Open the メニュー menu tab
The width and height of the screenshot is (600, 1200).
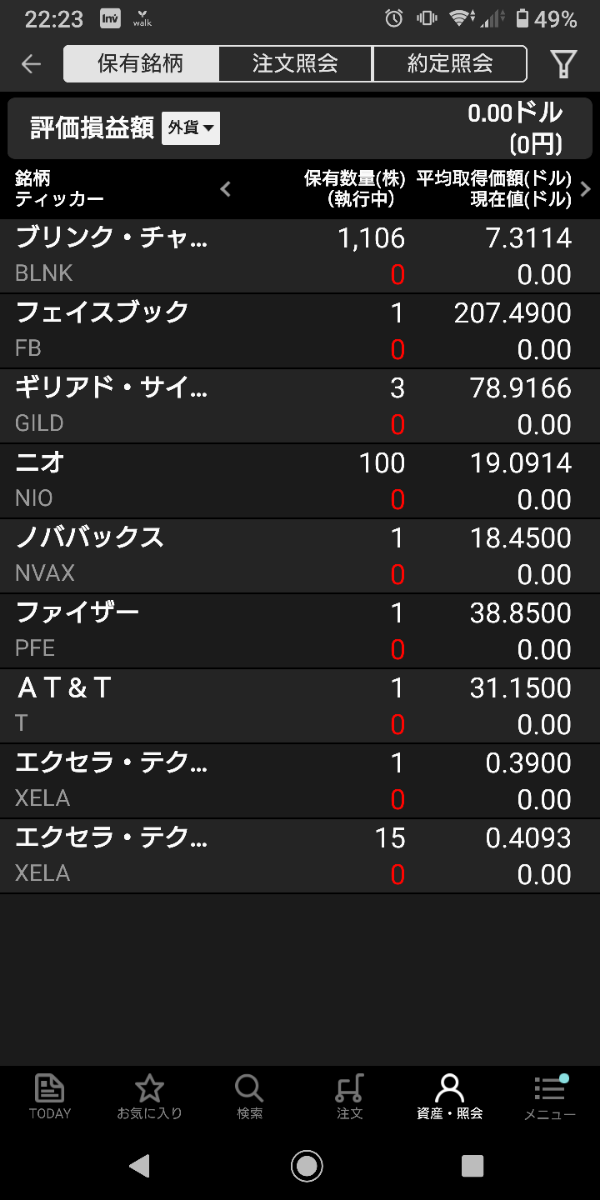[x=550, y=1096]
